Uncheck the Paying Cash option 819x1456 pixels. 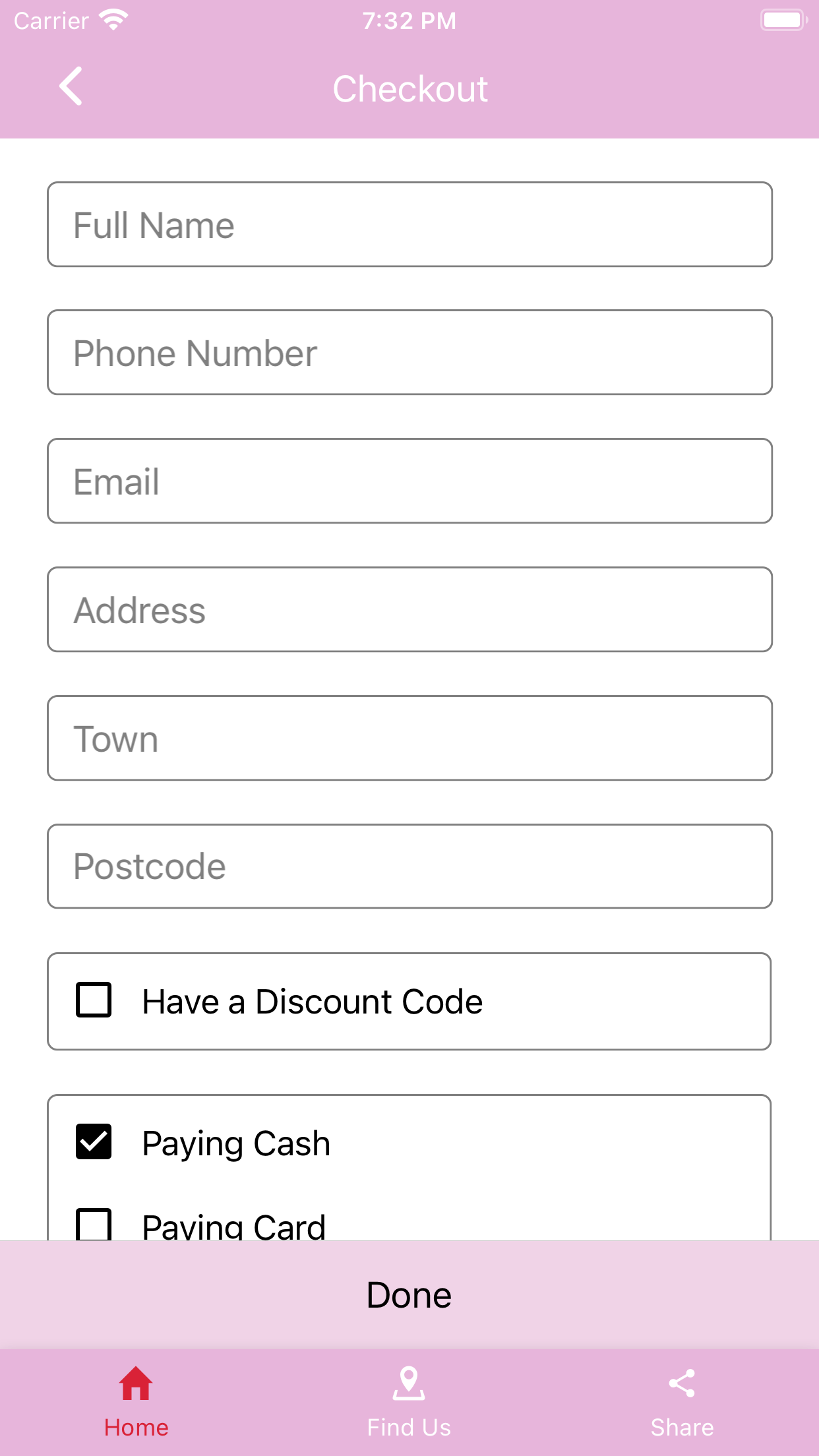[x=94, y=1143]
